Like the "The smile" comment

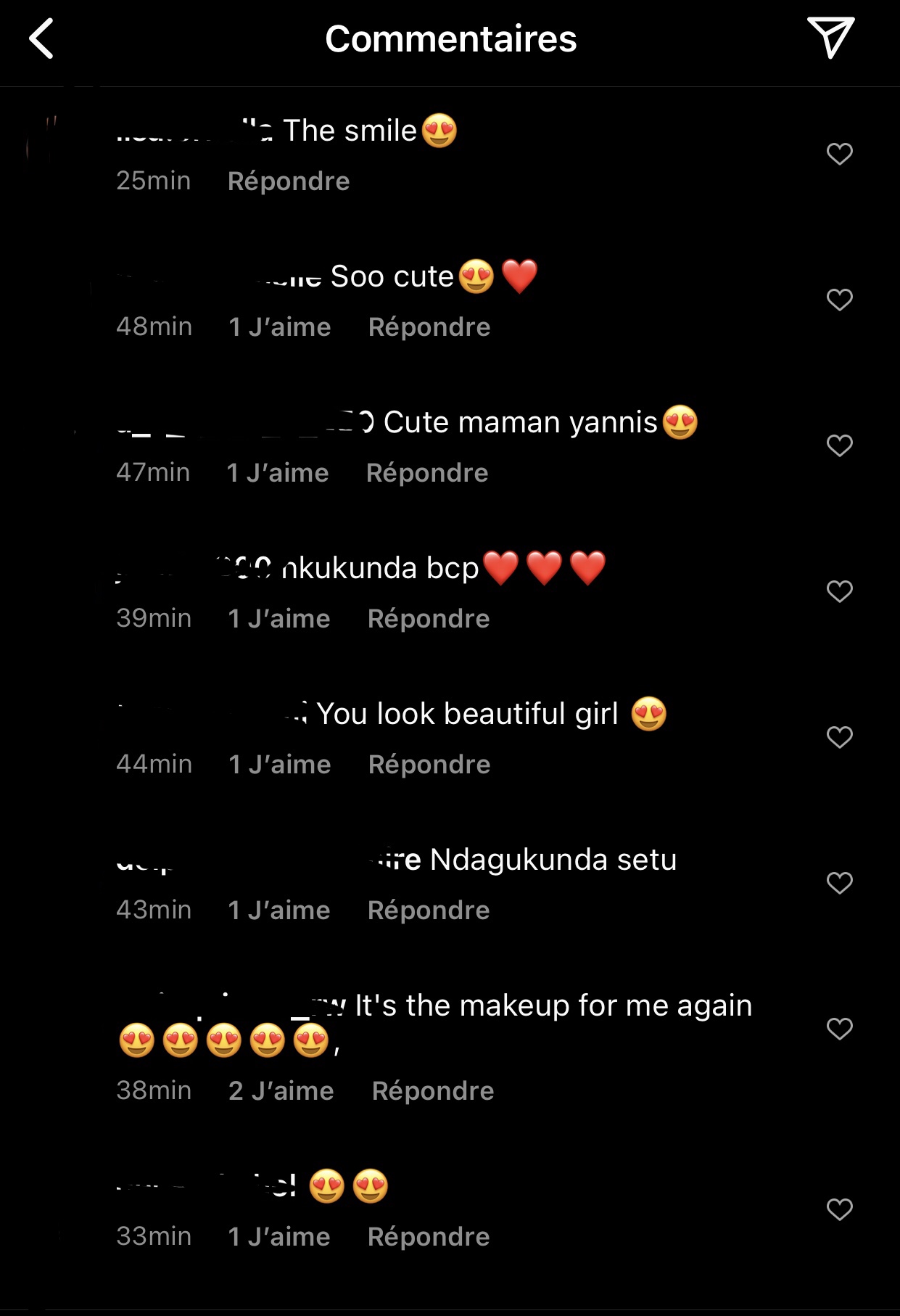[839, 154]
